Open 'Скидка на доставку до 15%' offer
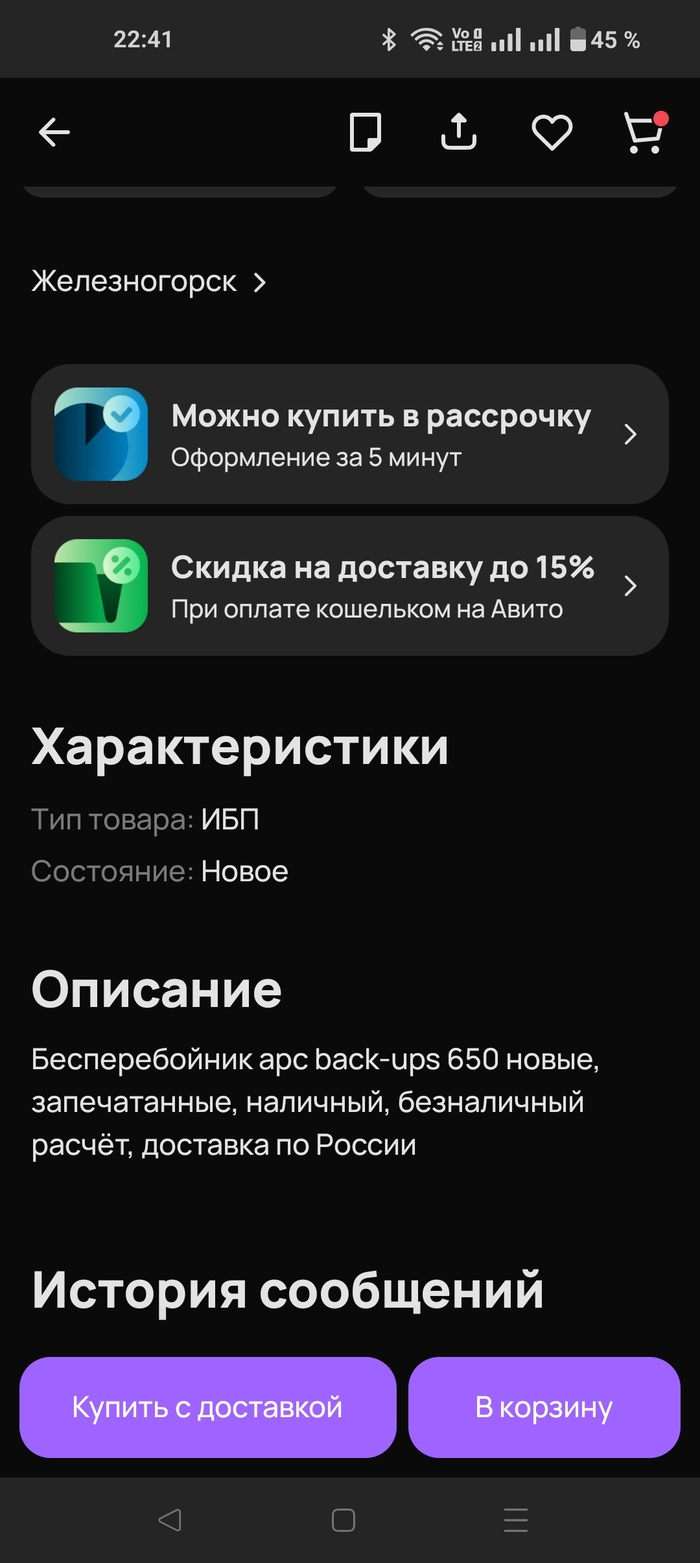 350,586
